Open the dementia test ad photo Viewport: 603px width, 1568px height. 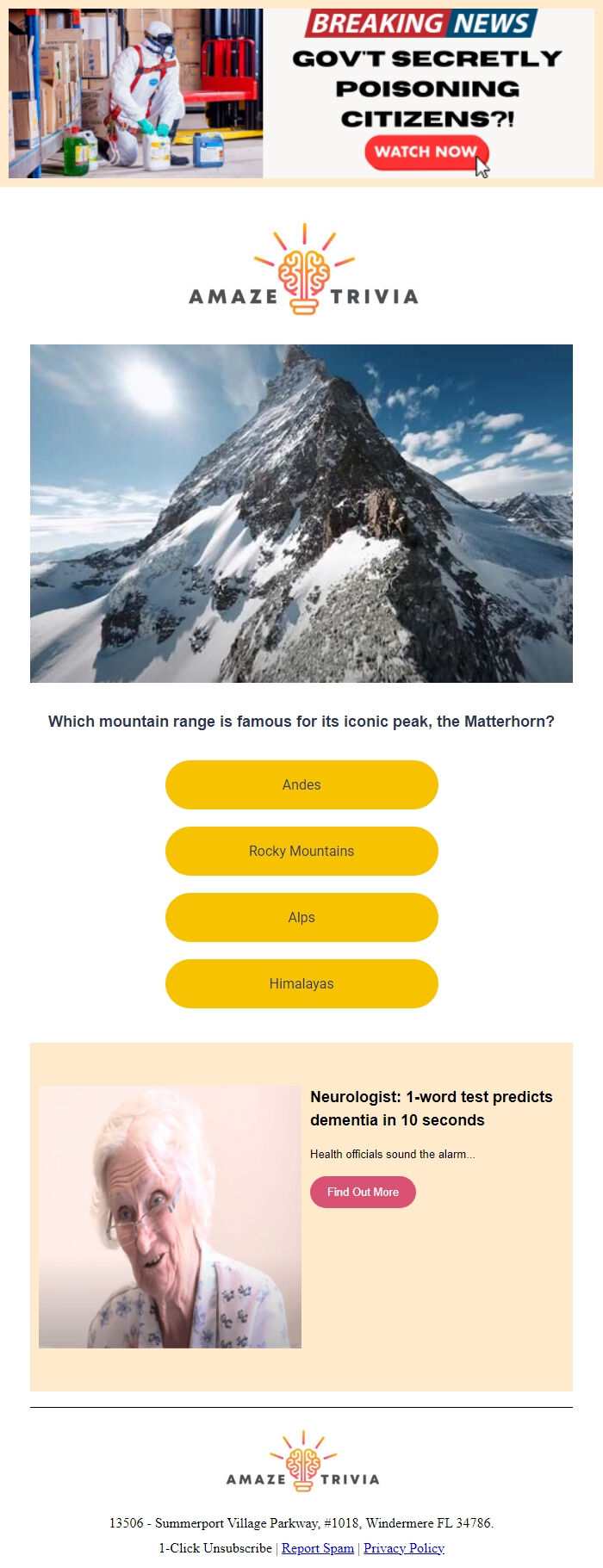click(x=170, y=1217)
